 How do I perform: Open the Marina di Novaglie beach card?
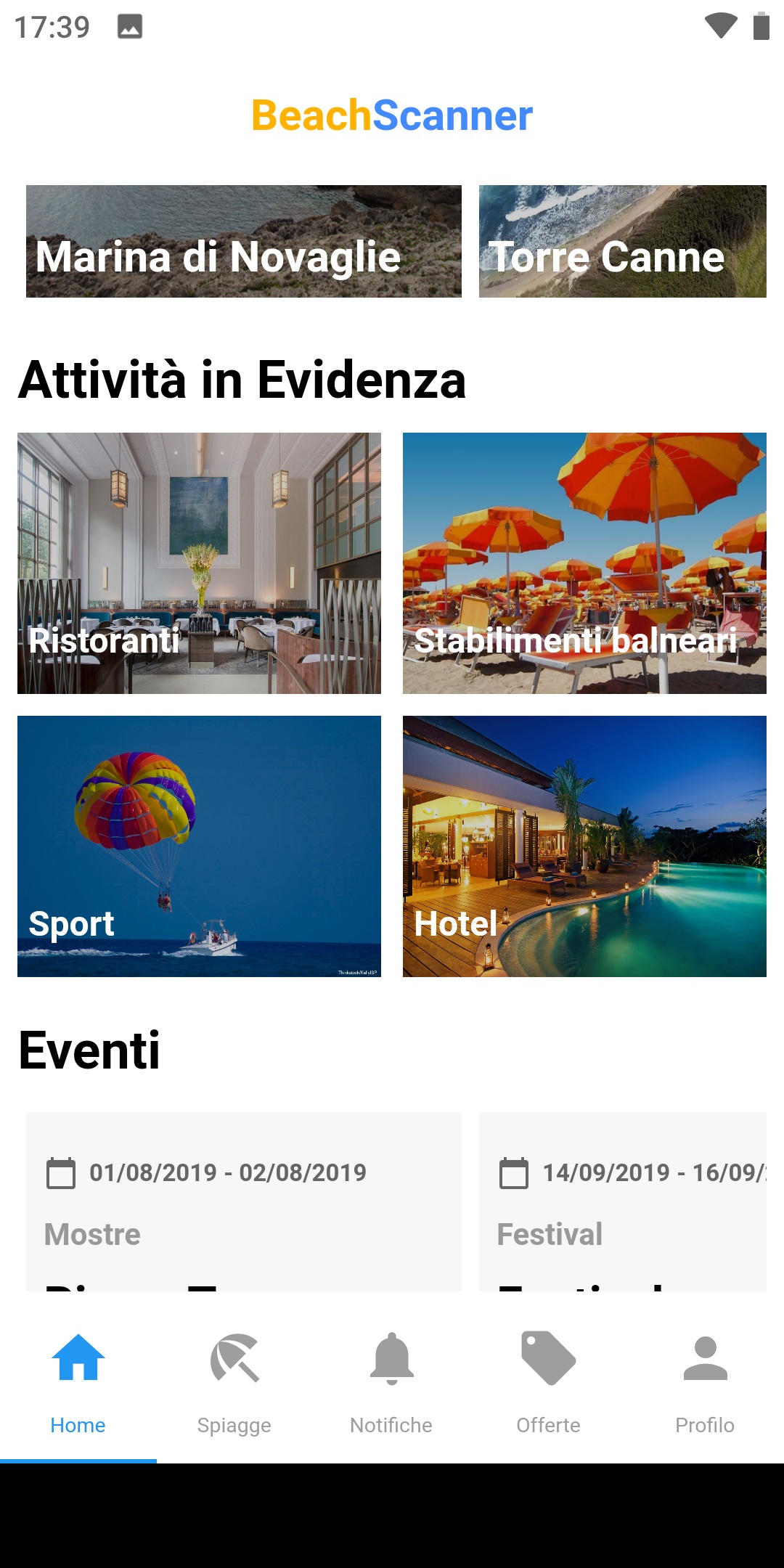[244, 241]
